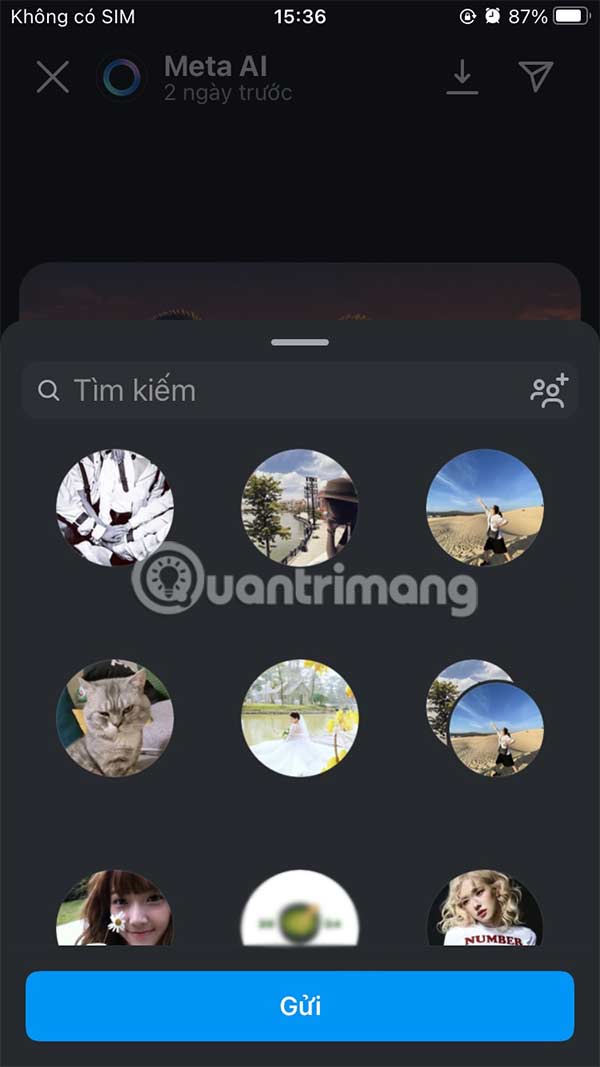Choose the contact with wedding dress avatar
This screenshot has height=1067, width=600.
click(x=300, y=718)
